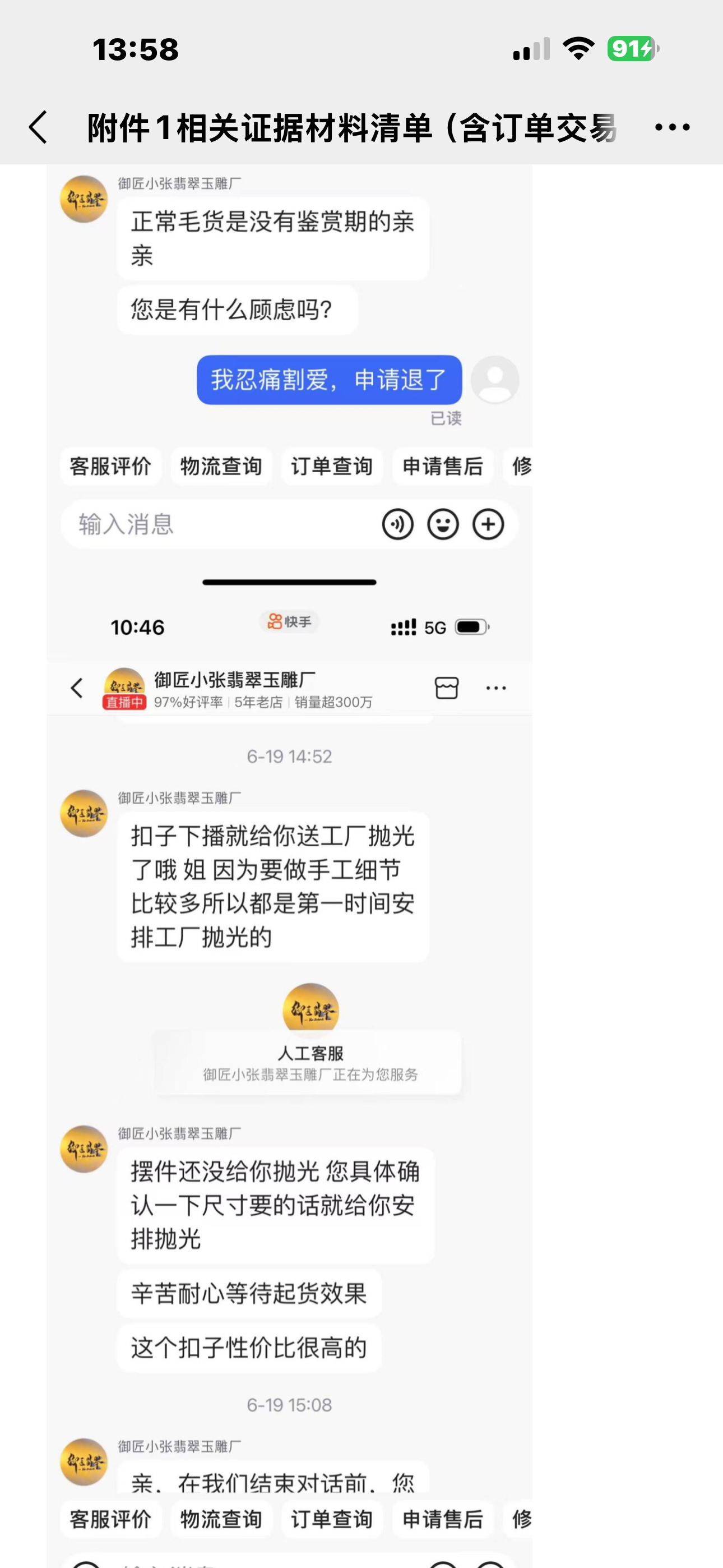Image resolution: width=723 pixels, height=1568 pixels.
Task: Go back from the attachment viewer
Action: click(x=38, y=127)
